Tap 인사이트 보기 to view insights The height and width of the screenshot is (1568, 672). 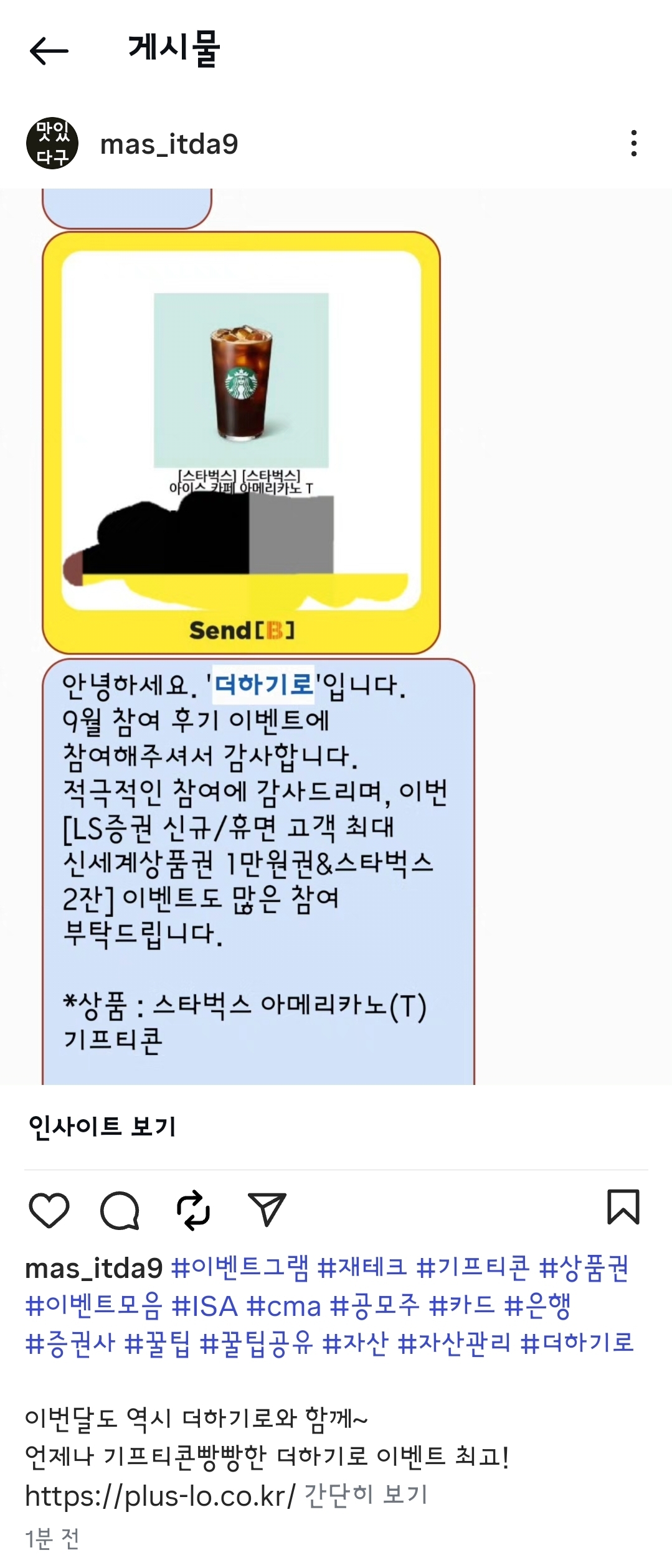[102, 1126]
